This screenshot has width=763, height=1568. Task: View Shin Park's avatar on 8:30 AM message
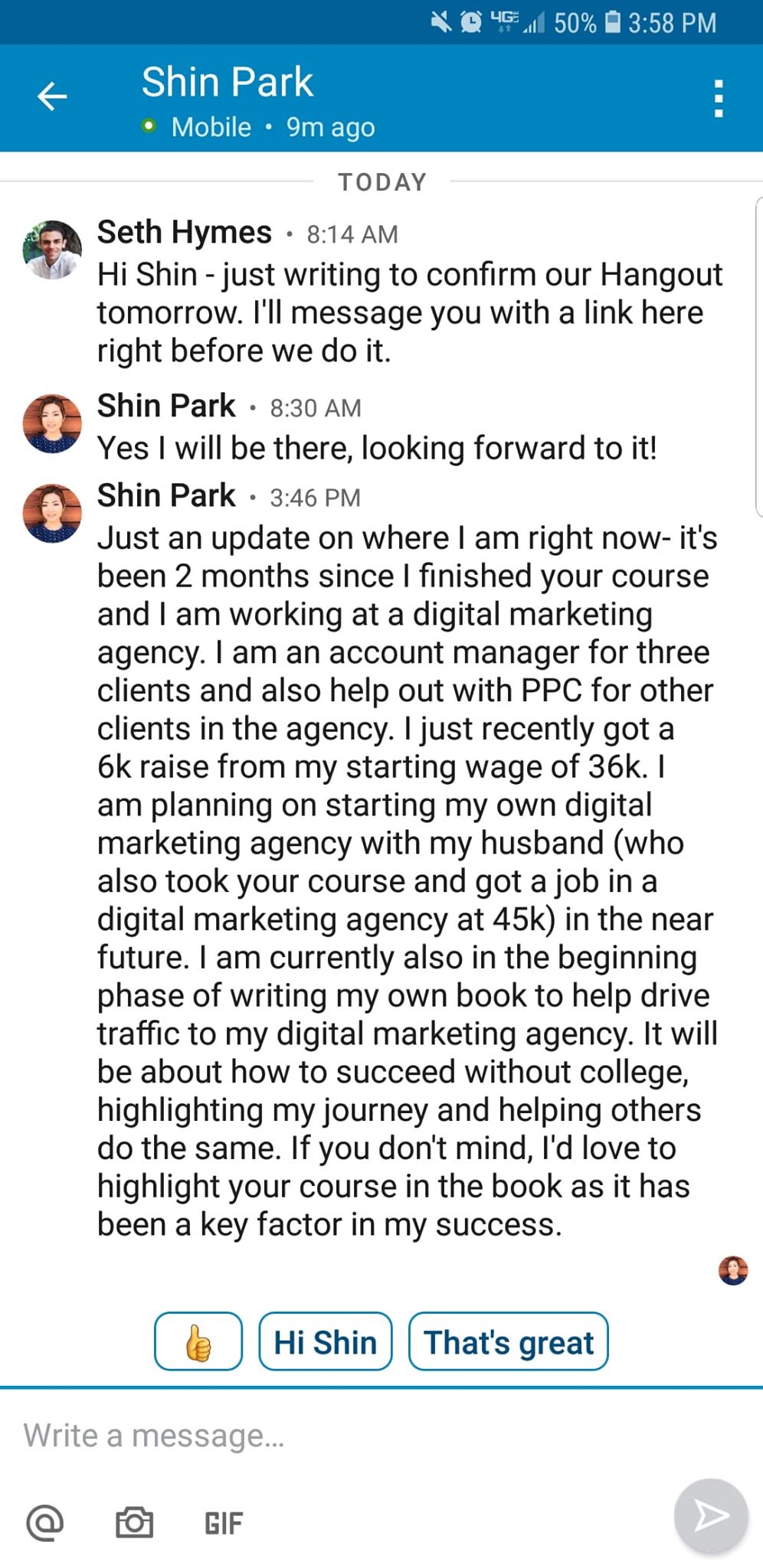[52, 423]
